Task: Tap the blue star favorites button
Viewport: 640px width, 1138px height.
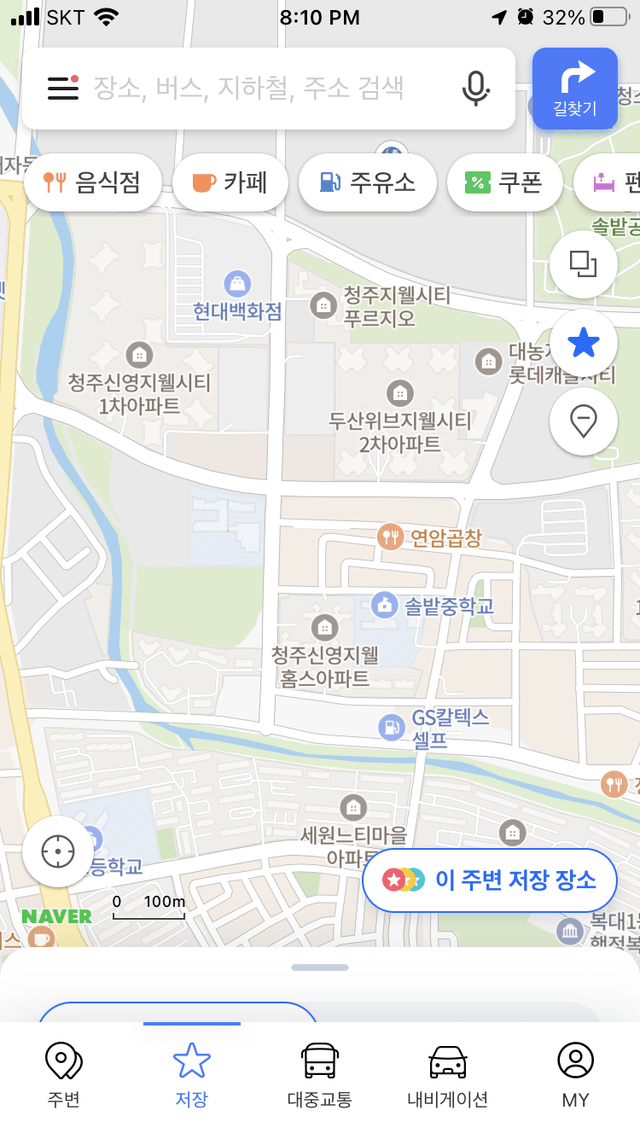Action: pyautogui.click(x=583, y=343)
